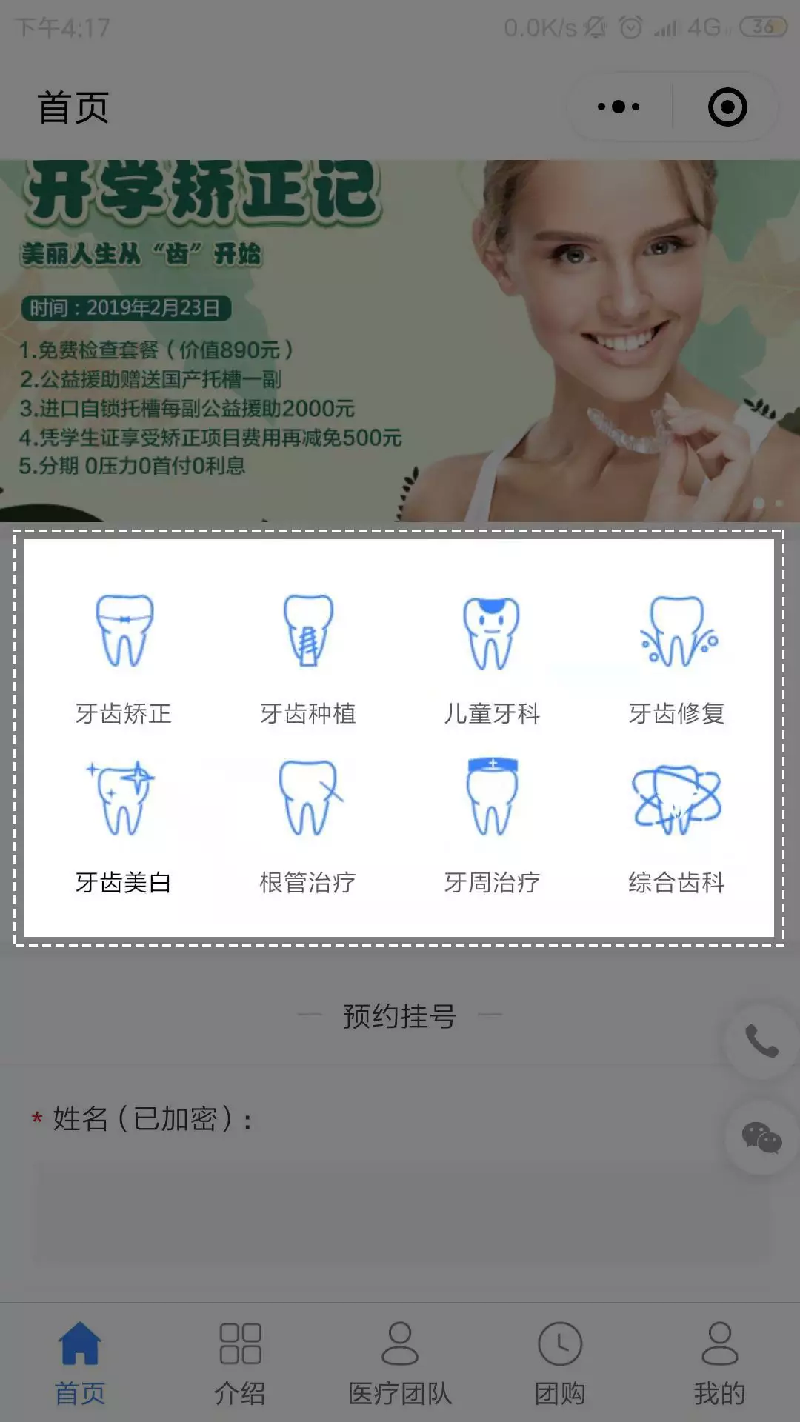Open the 开学矫正记 promotion banner

coord(400,340)
